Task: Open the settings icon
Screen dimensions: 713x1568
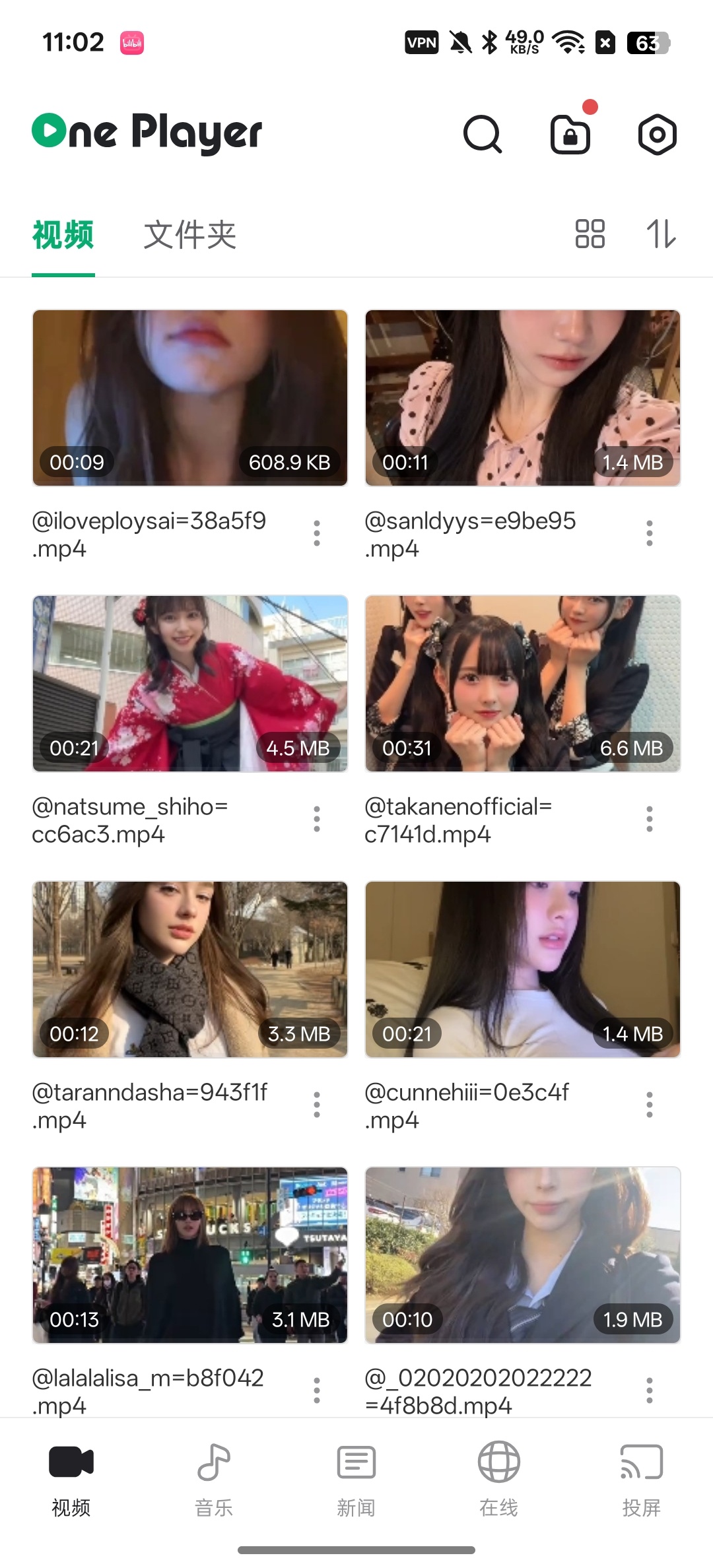Action: pos(658,135)
